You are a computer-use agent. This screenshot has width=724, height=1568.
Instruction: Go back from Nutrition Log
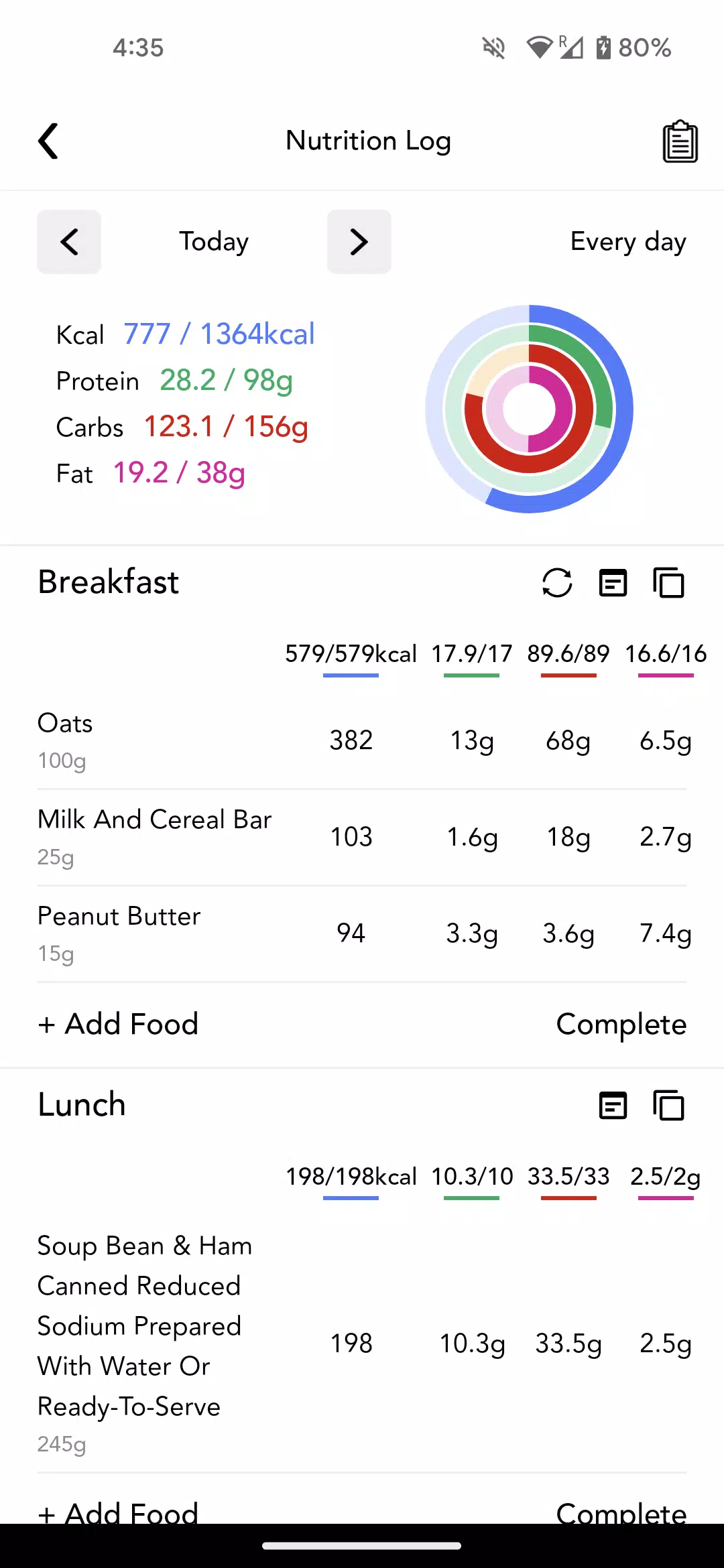(x=48, y=141)
